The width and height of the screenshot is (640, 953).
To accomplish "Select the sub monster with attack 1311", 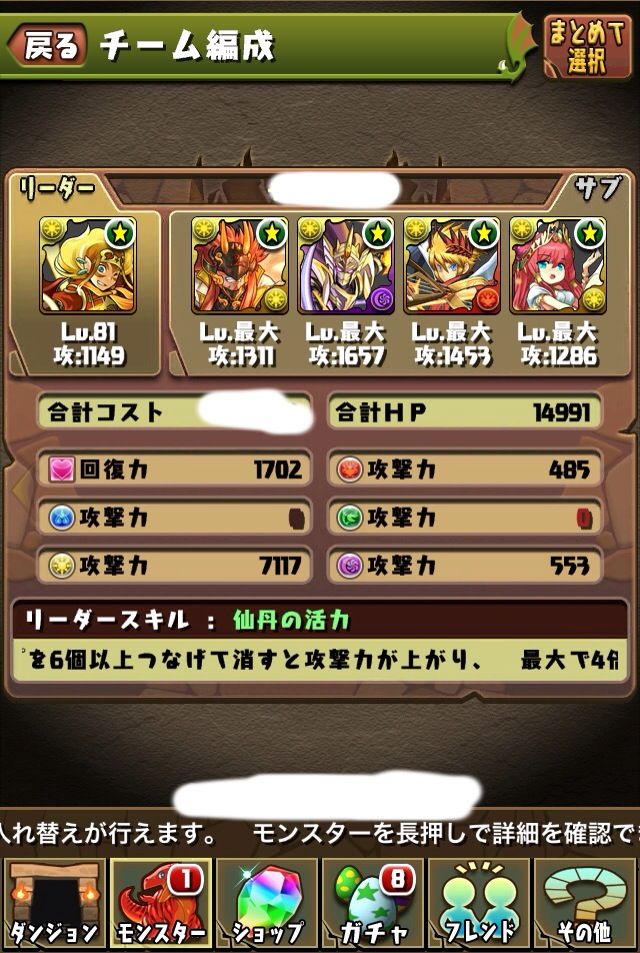I will click(x=240, y=266).
